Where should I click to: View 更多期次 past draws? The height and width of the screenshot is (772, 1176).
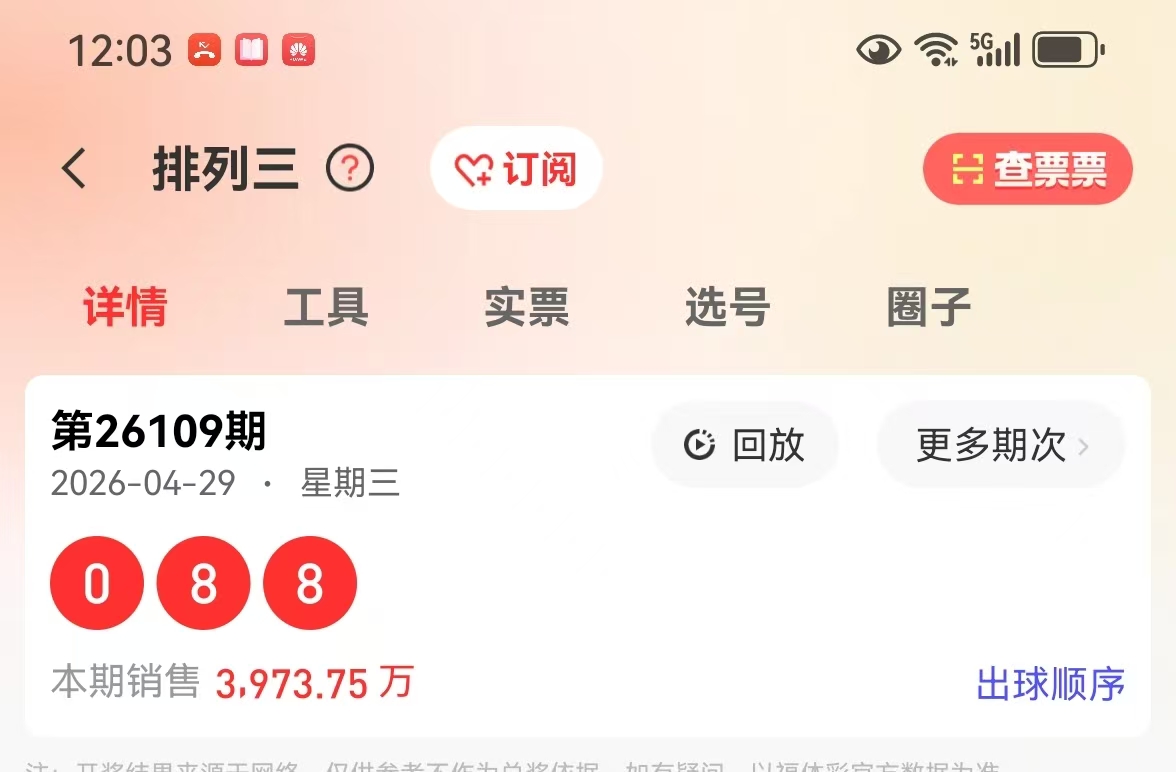click(x=1001, y=445)
